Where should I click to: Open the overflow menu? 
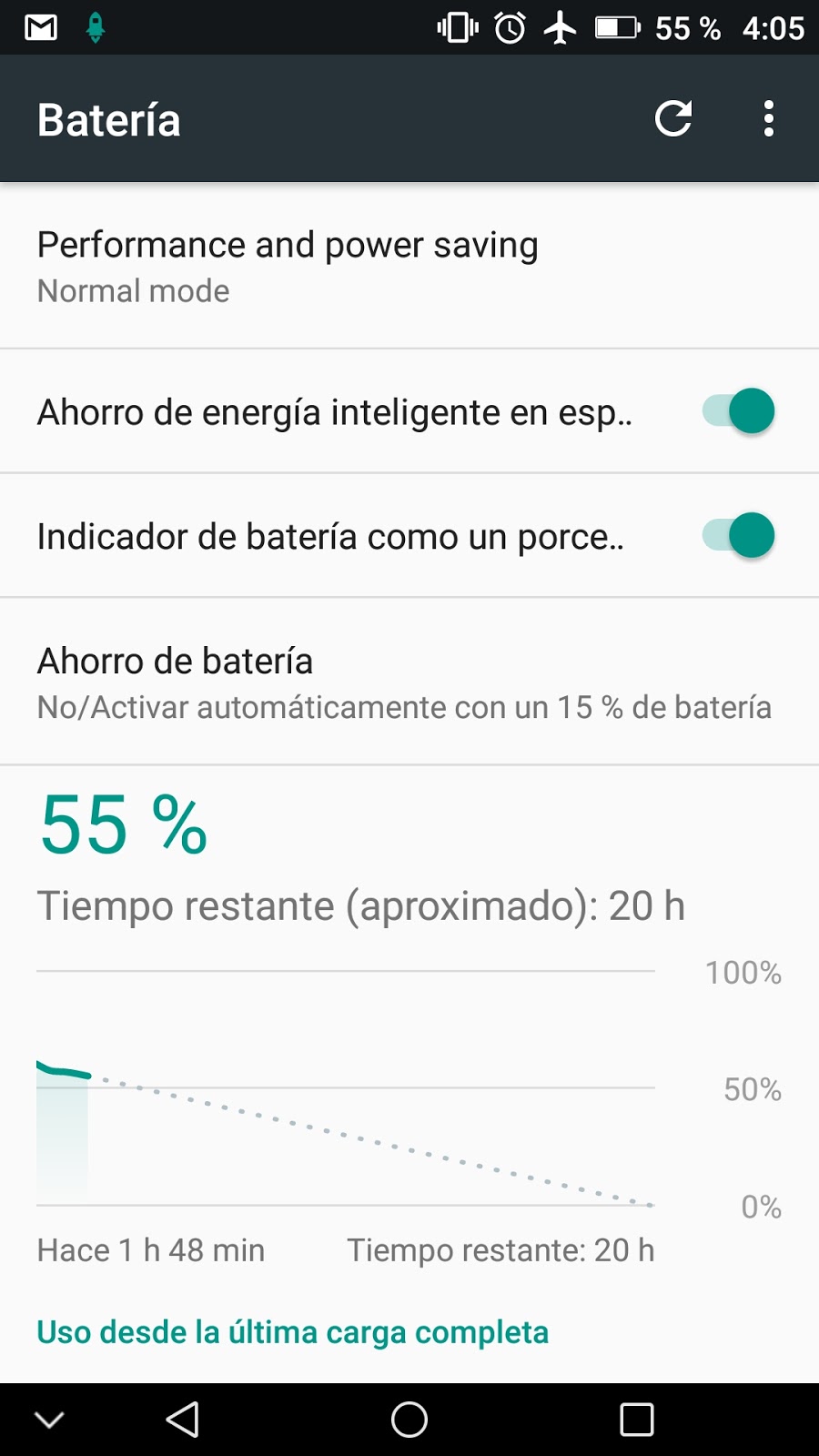[769, 119]
